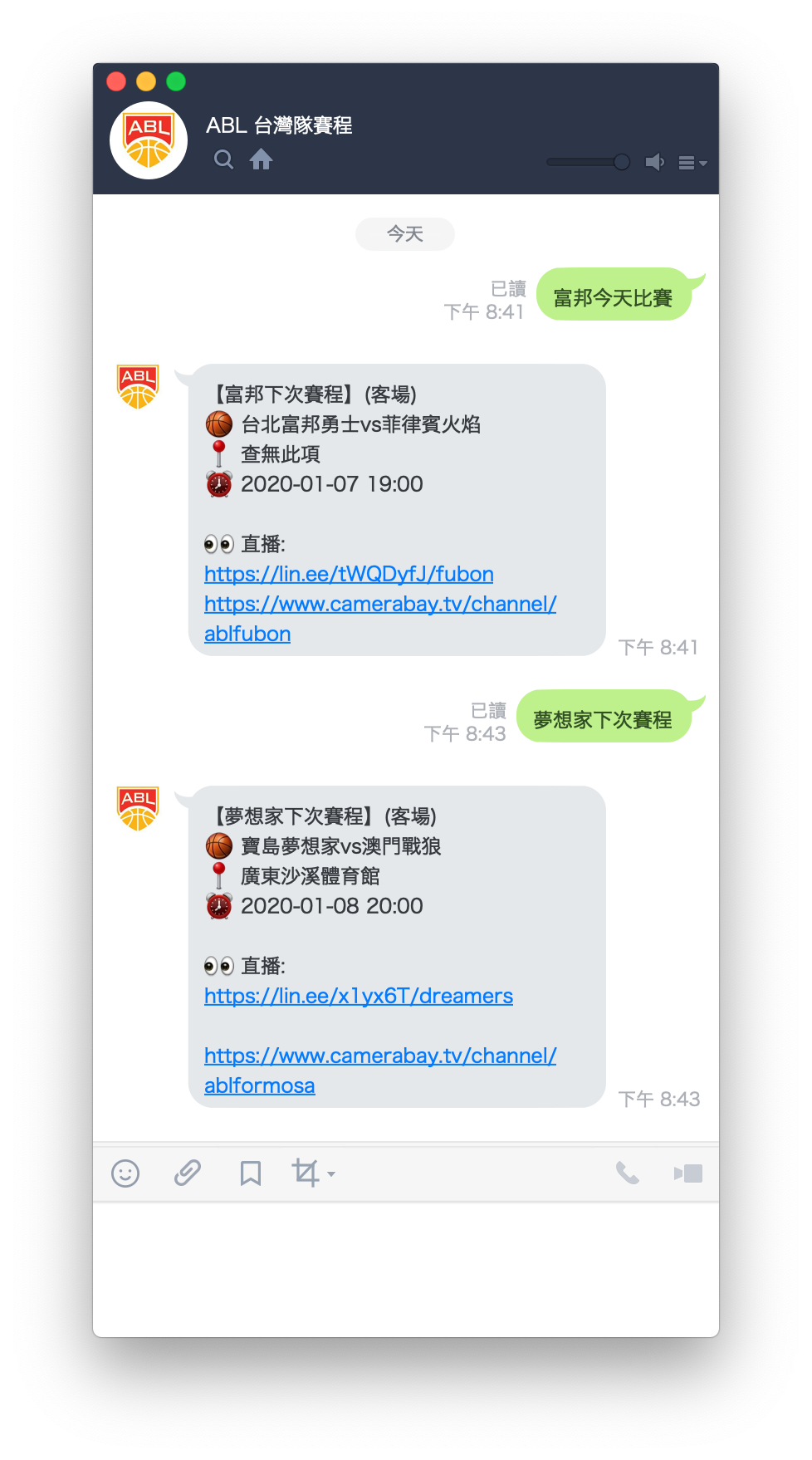Mute the chat with the speaker icon

click(655, 162)
